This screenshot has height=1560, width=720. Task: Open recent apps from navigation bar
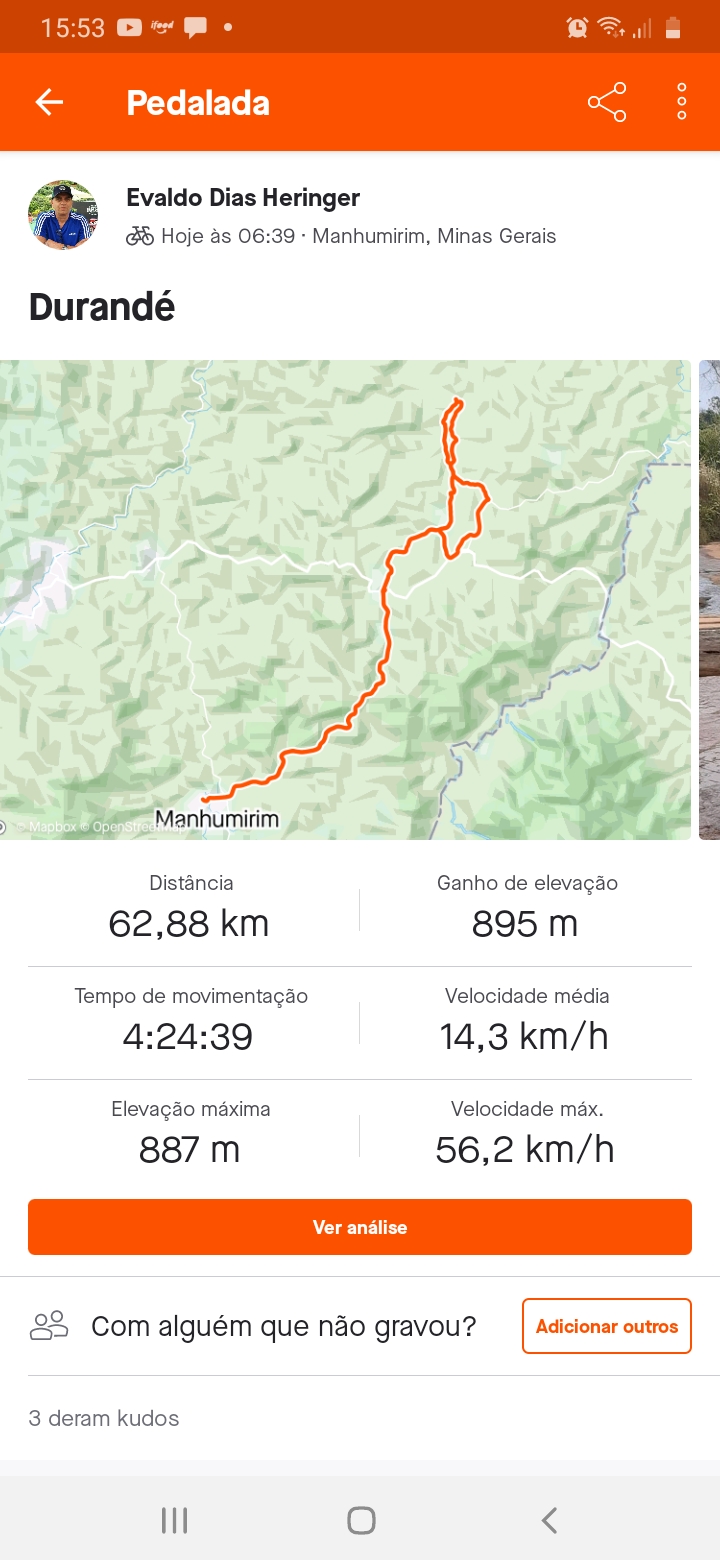tap(174, 1521)
